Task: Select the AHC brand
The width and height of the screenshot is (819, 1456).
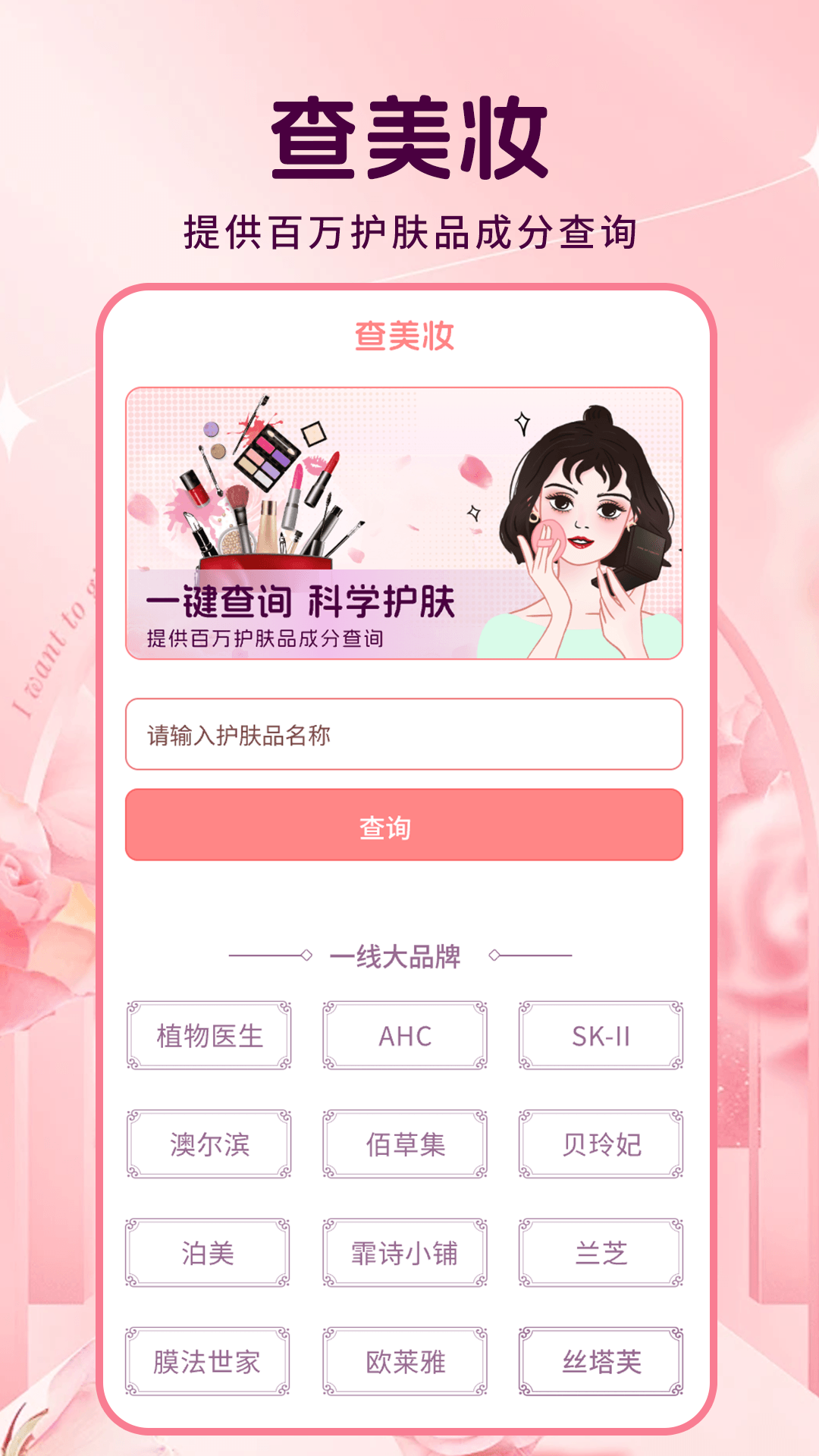Action: click(x=404, y=1037)
